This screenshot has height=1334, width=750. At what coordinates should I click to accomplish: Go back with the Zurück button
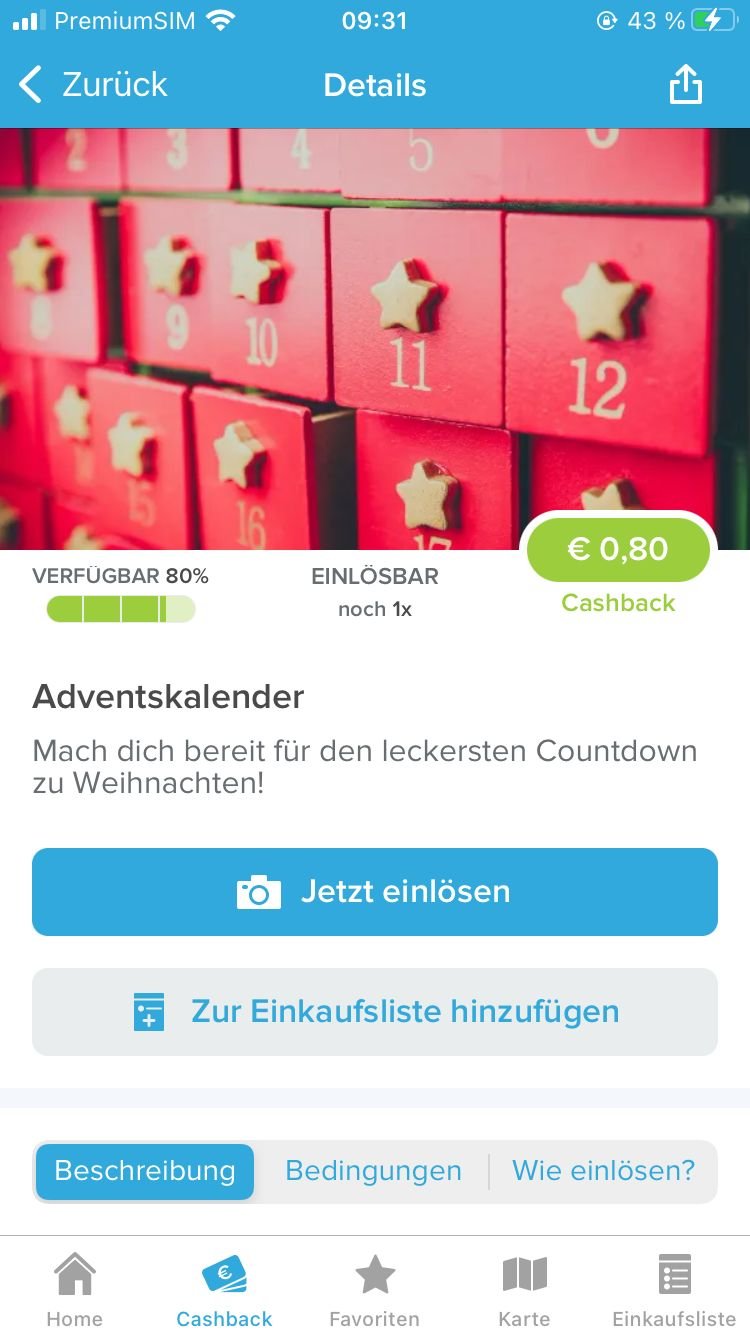click(93, 85)
